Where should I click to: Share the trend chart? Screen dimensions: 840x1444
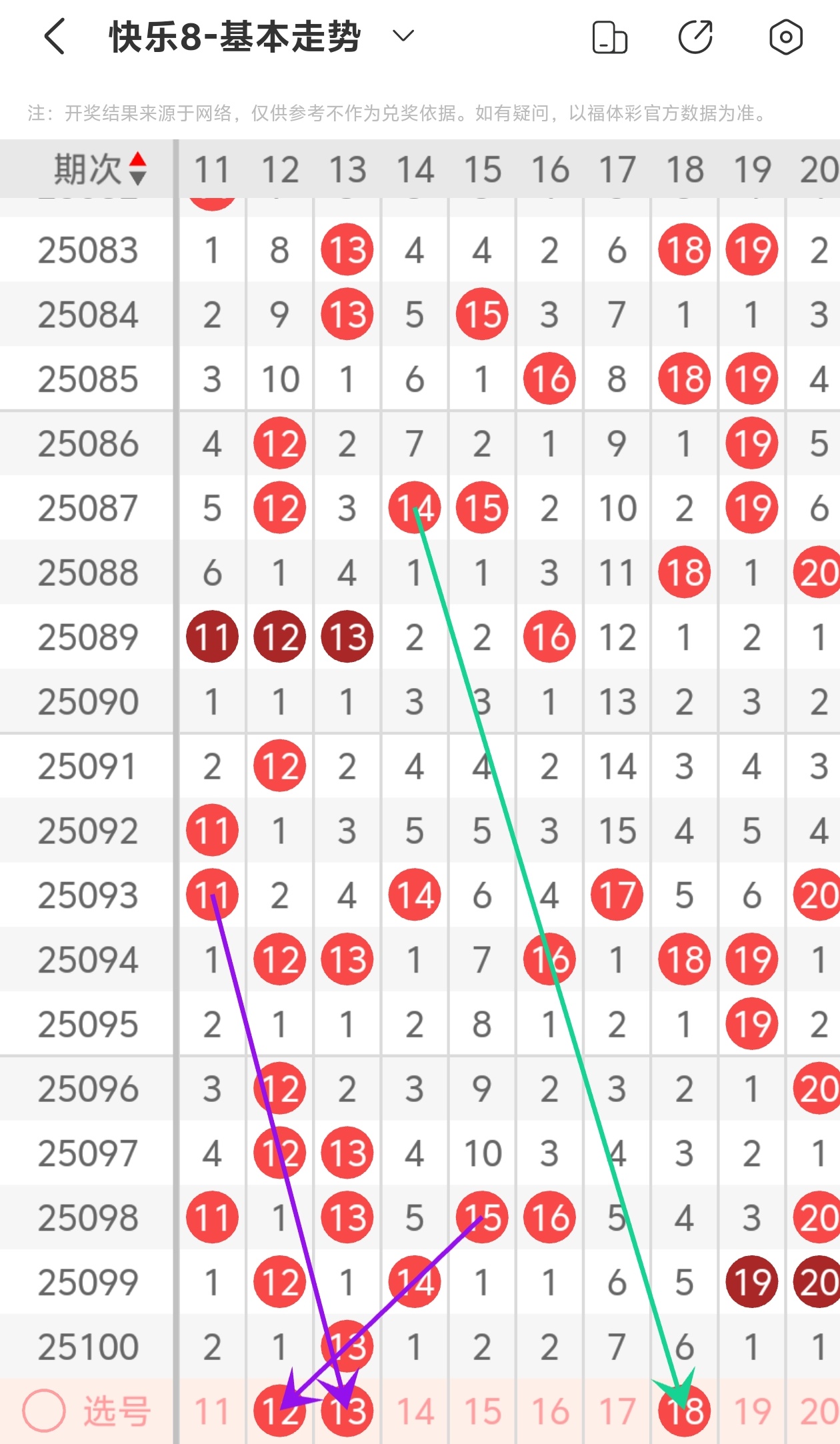tap(696, 37)
